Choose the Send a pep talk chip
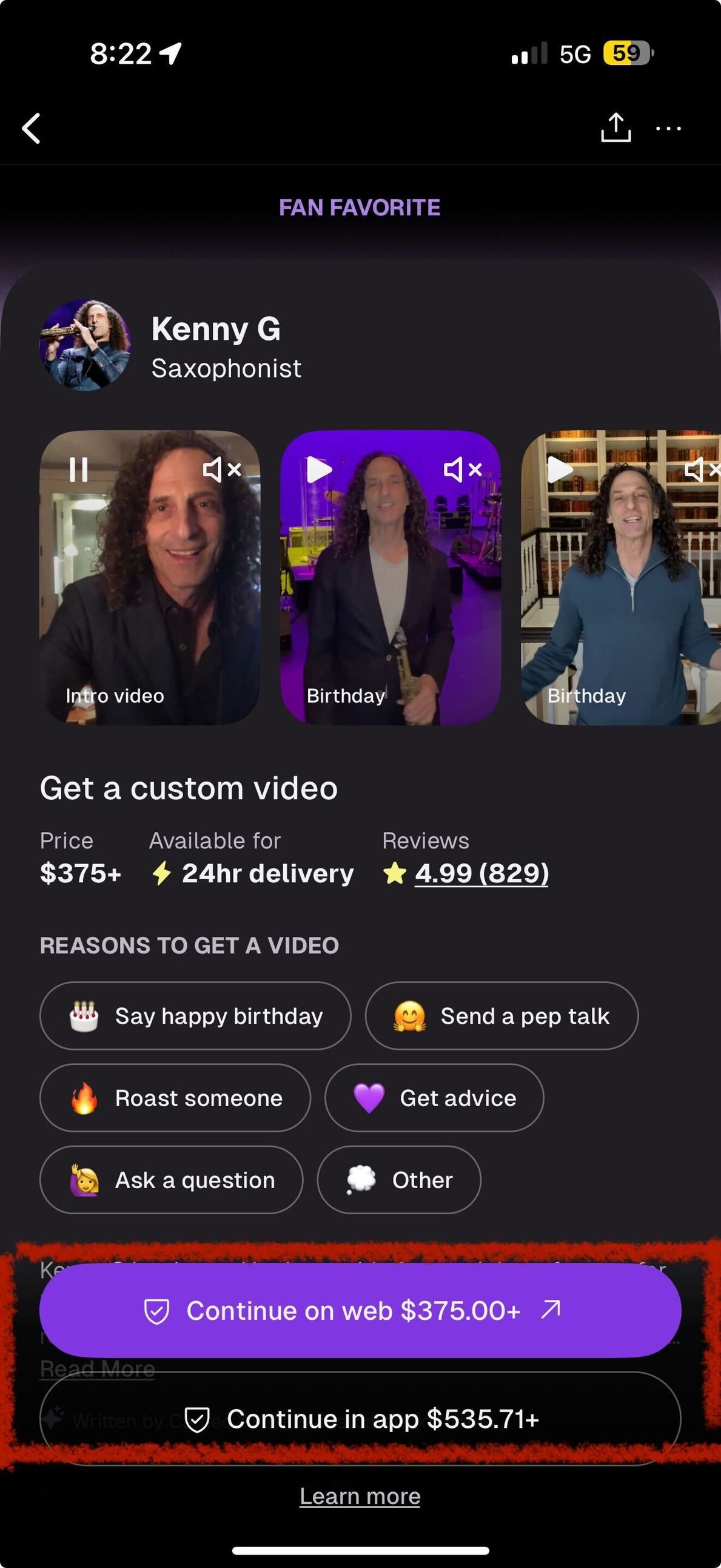 501,1016
